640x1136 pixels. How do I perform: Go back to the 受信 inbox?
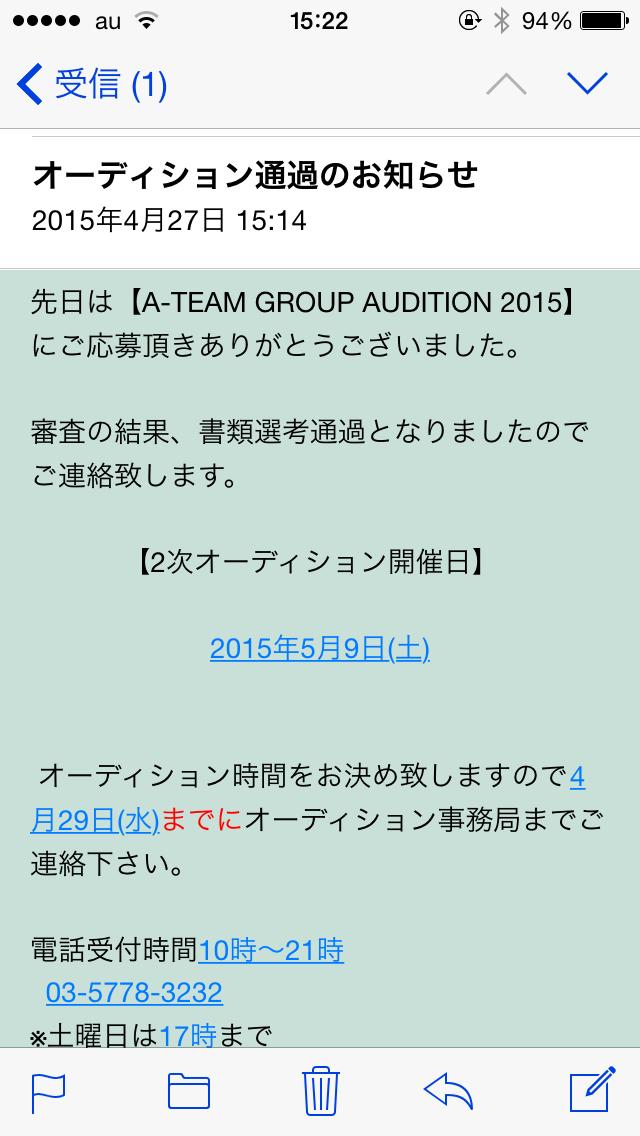pyautogui.click(x=92, y=85)
